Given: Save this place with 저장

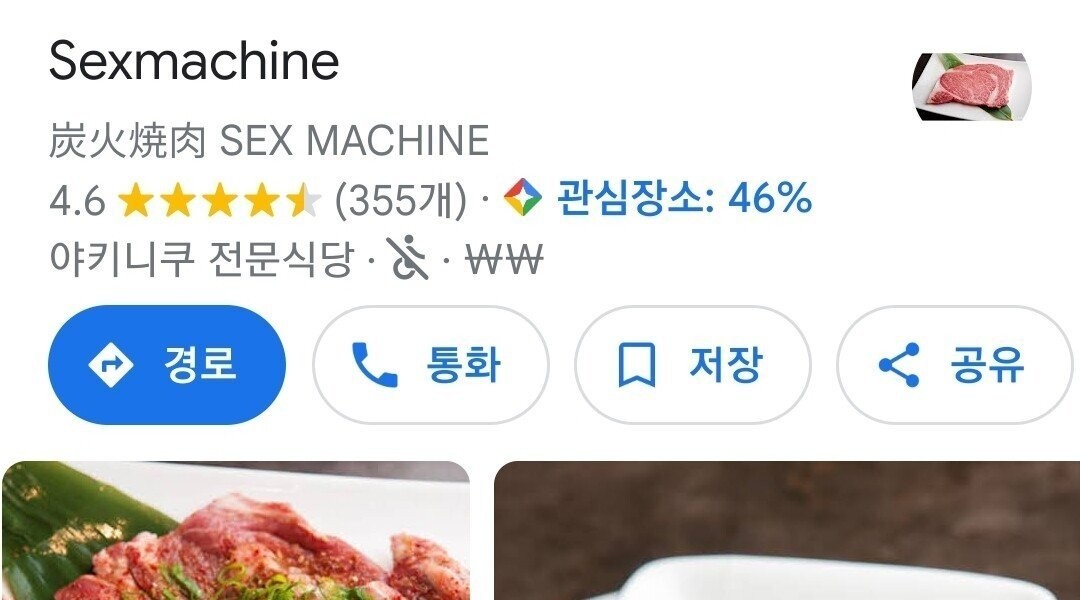Looking at the screenshot, I should point(692,365).
